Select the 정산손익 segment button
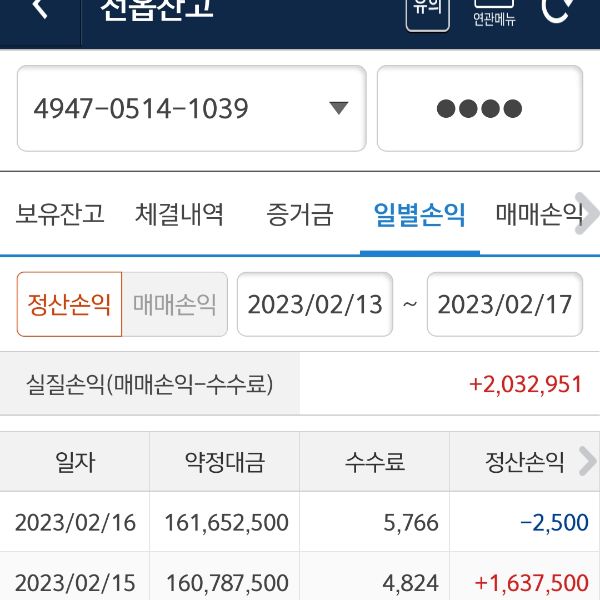The width and height of the screenshot is (600, 600). (x=69, y=304)
